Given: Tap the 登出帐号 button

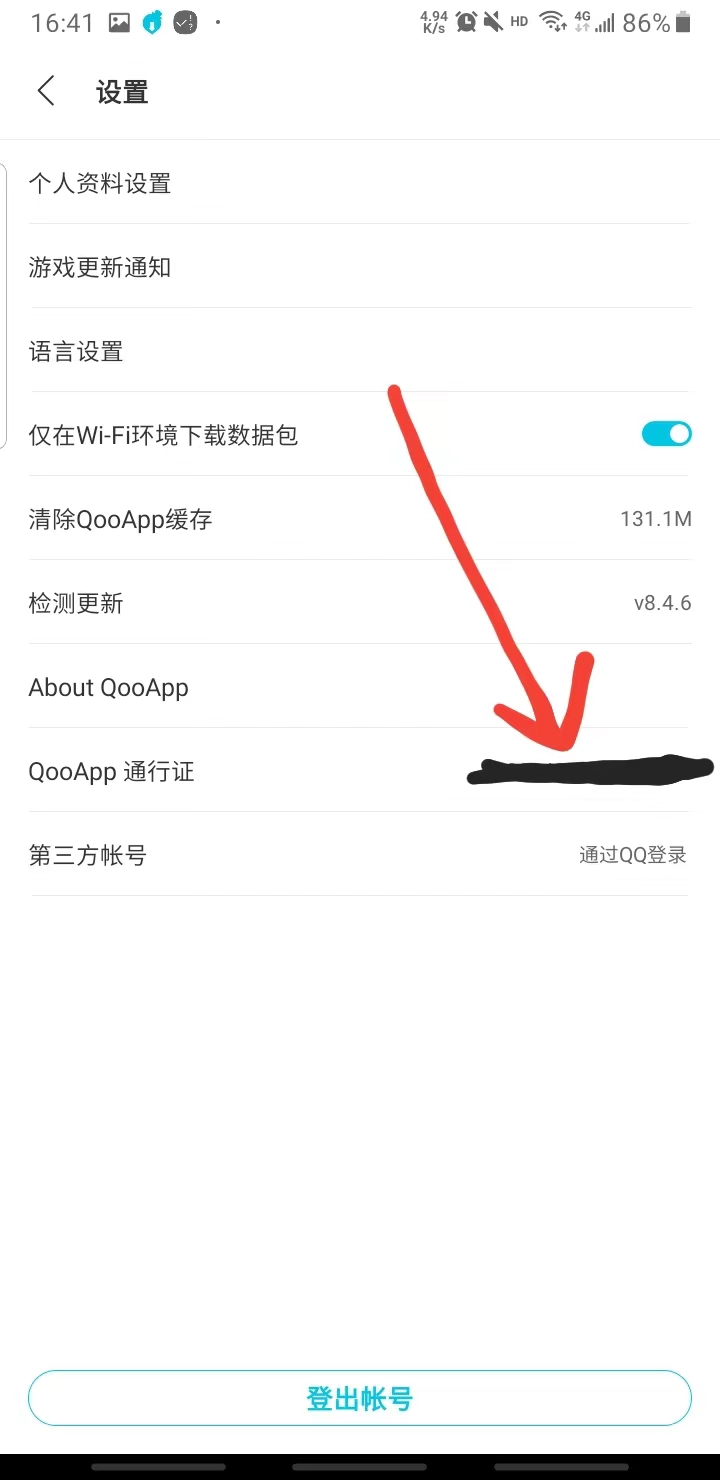Looking at the screenshot, I should [360, 1398].
